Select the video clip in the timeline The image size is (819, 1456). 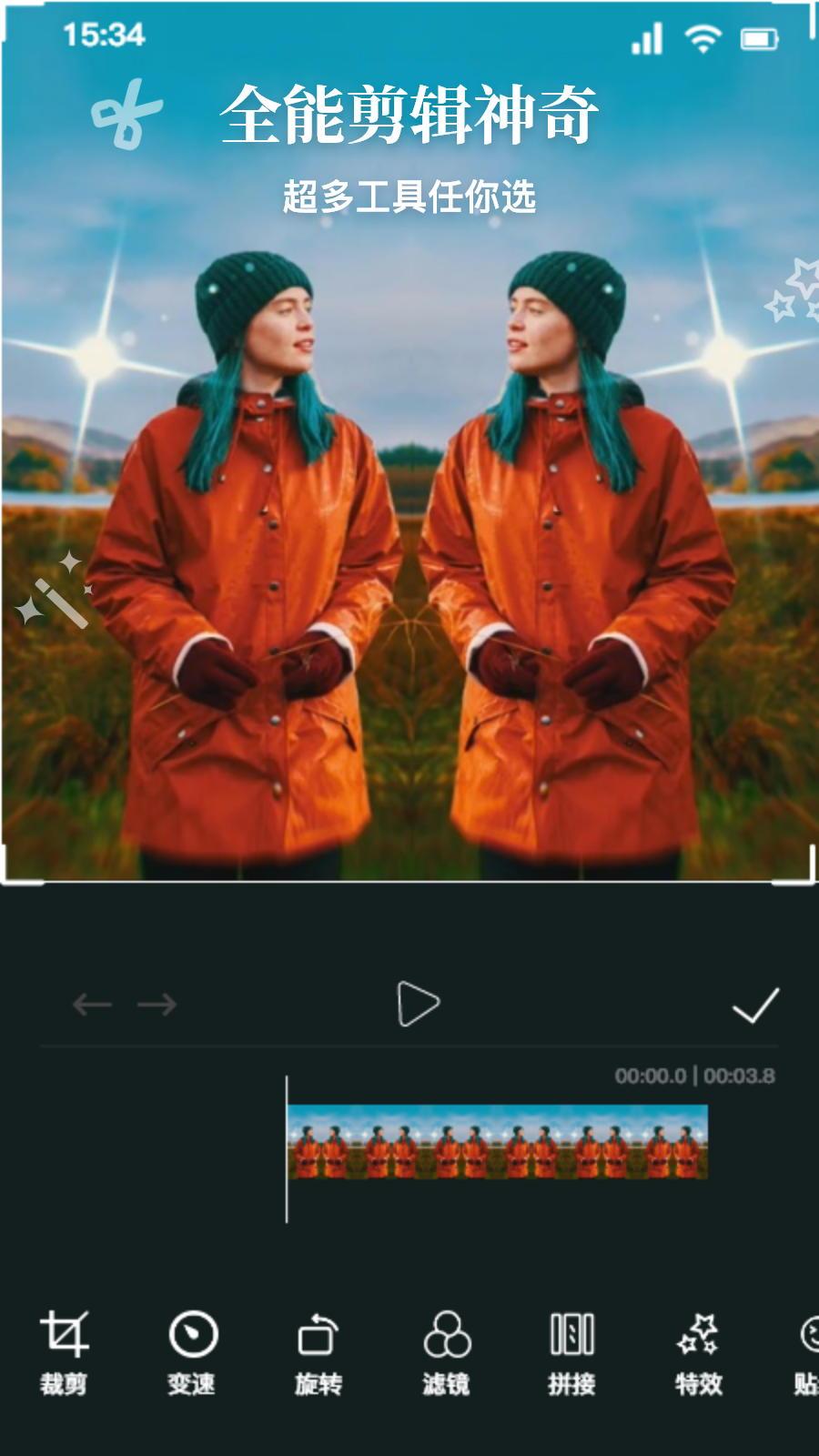[x=500, y=1145]
